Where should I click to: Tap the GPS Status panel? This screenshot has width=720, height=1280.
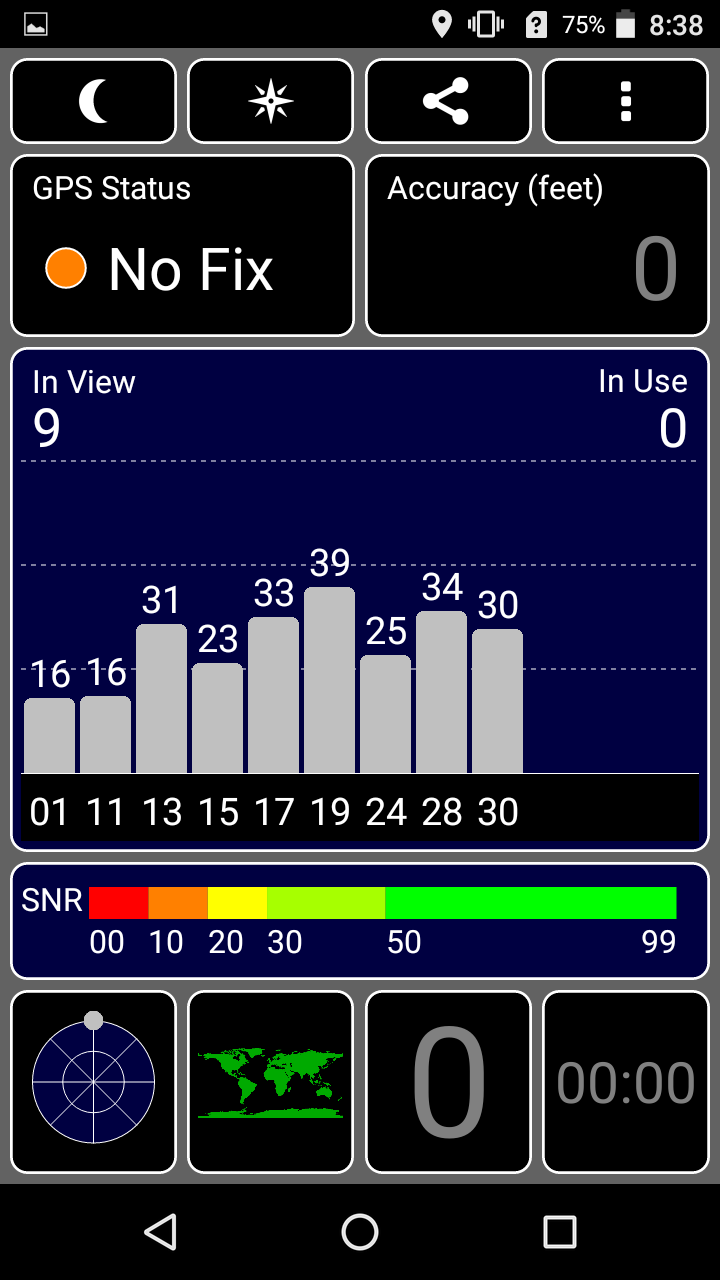point(182,245)
